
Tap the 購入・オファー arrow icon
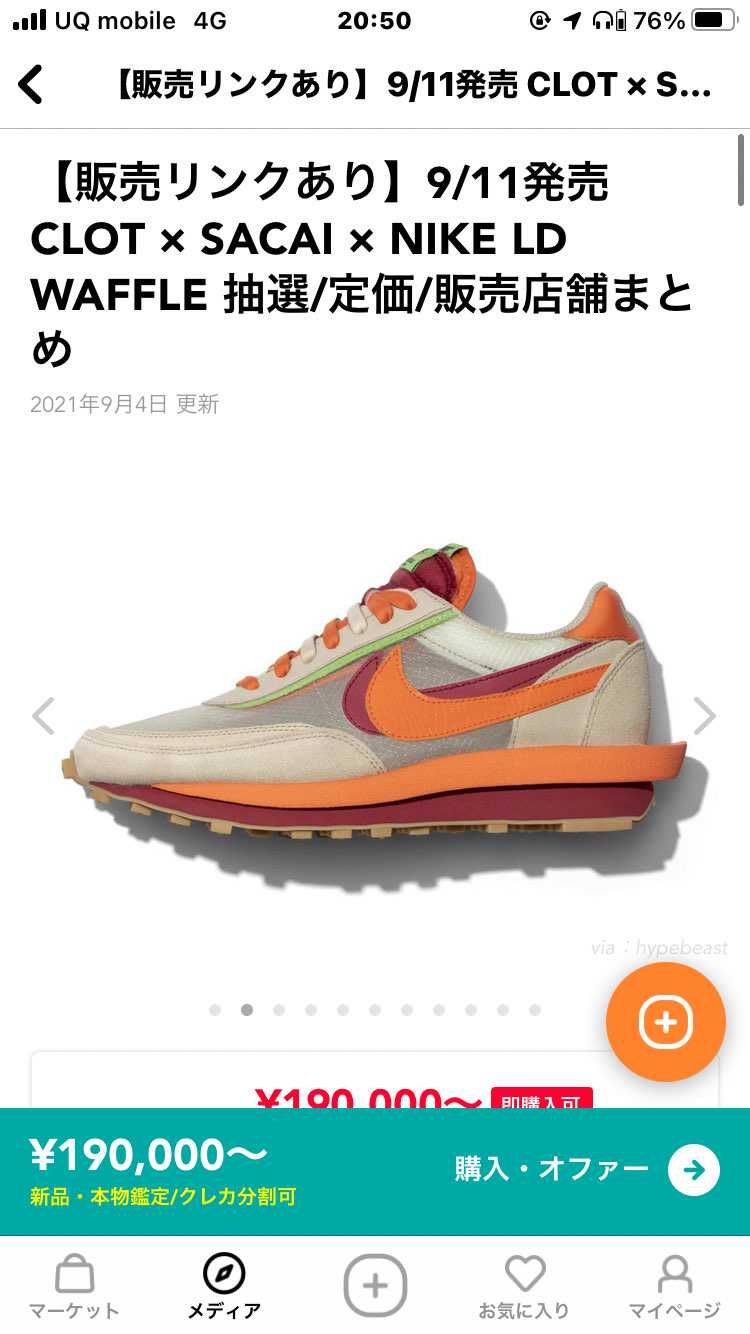click(692, 1167)
